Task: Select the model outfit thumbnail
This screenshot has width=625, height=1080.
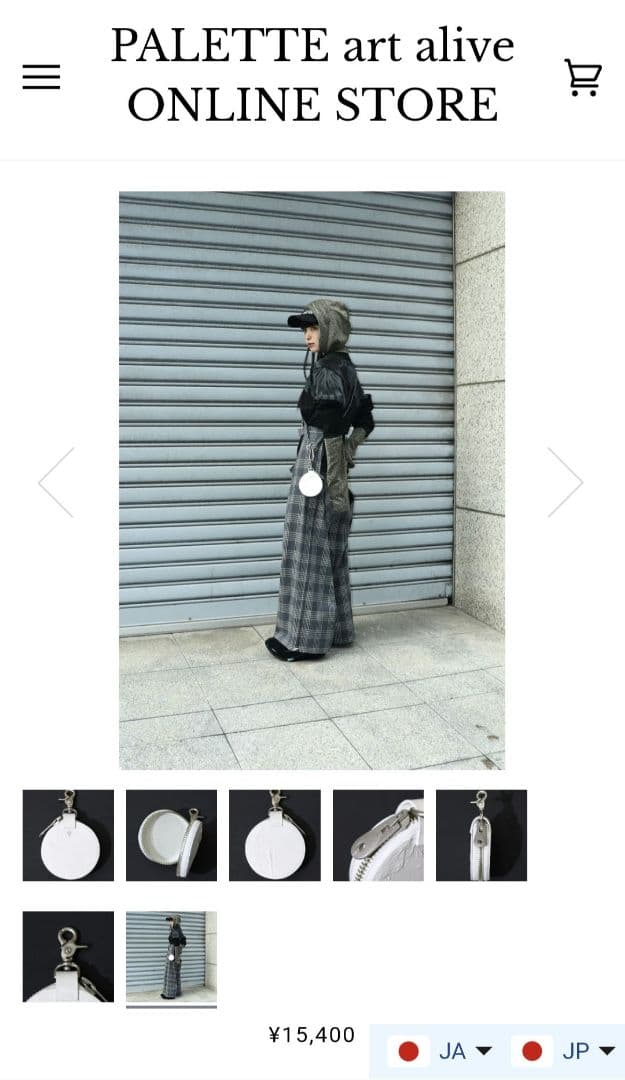Action: click(x=171, y=956)
